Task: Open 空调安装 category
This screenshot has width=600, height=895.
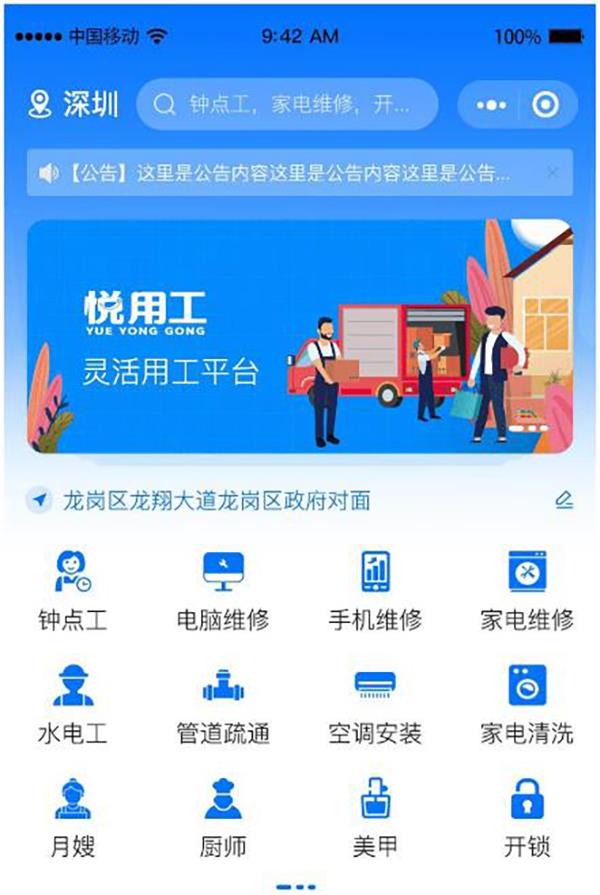Action: pos(375,703)
